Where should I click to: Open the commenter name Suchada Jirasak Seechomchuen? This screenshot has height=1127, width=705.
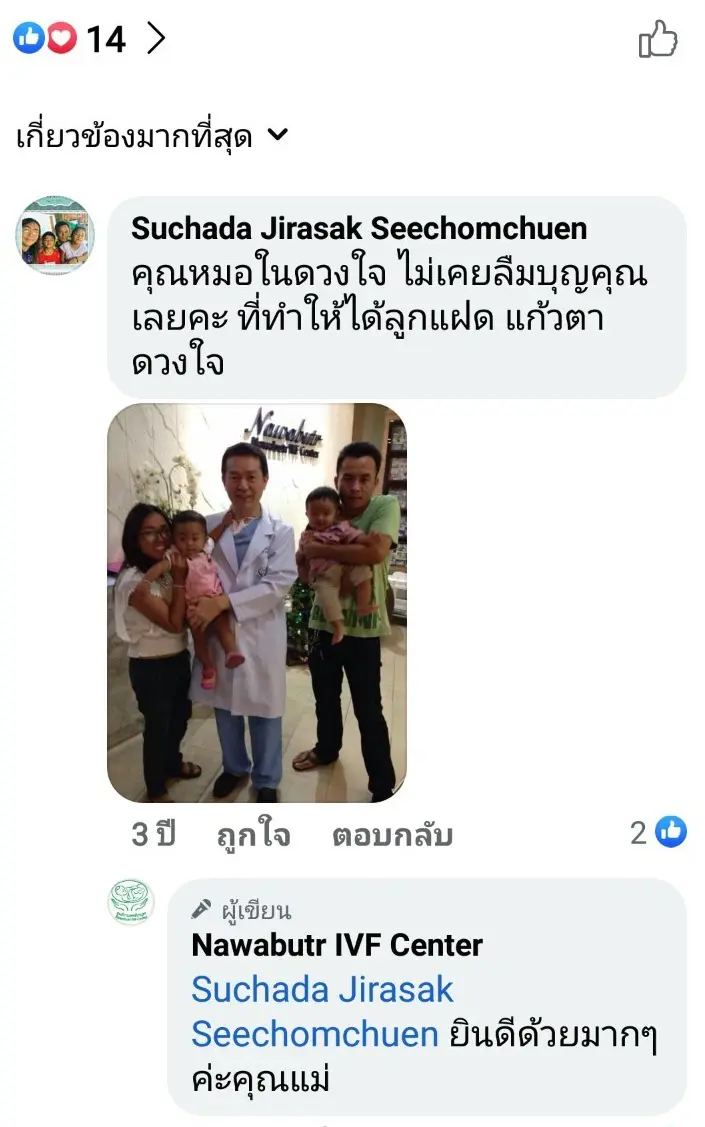(359, 228)
